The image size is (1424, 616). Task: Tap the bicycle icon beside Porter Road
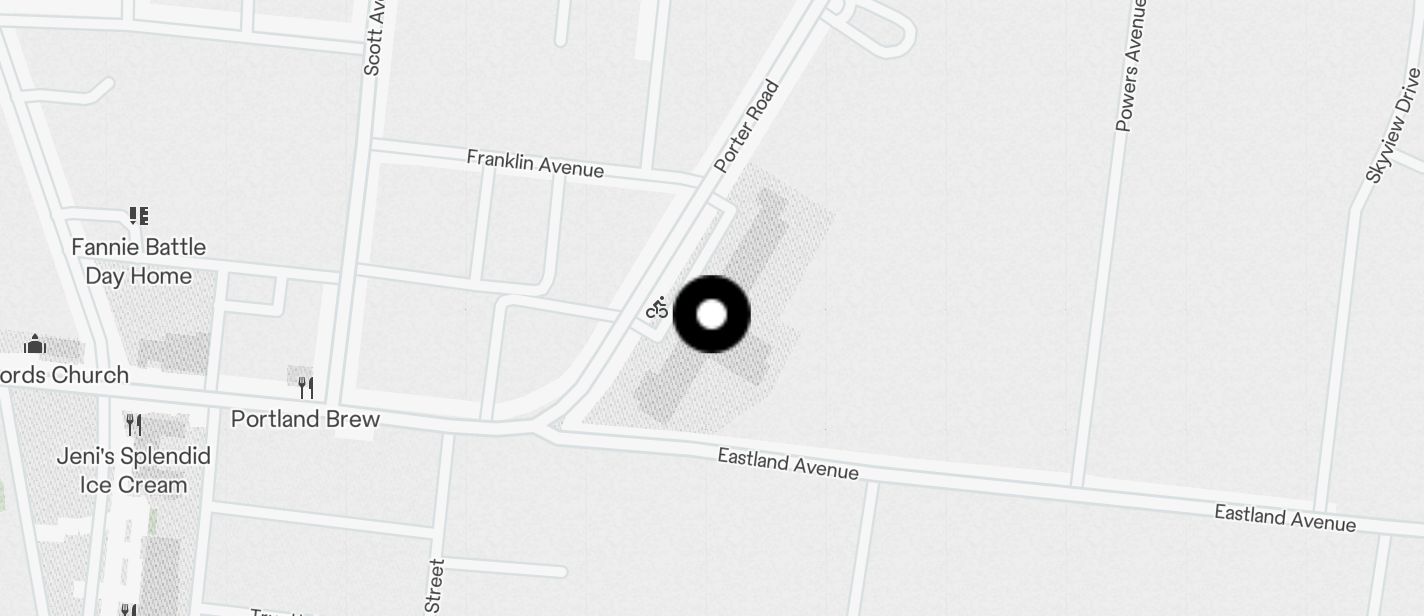pos(657,308)
